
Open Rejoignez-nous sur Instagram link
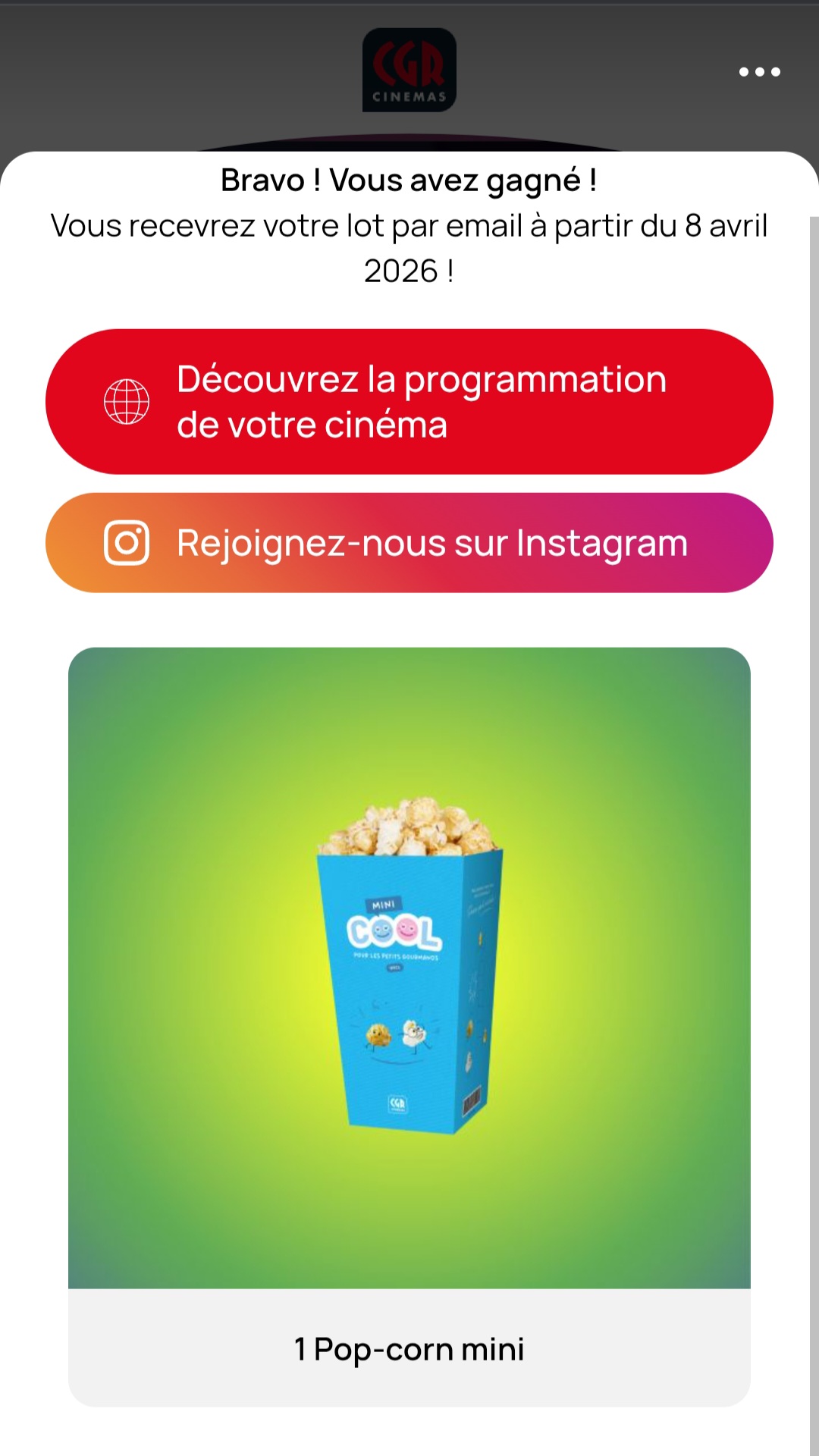(x=409, y=543)
